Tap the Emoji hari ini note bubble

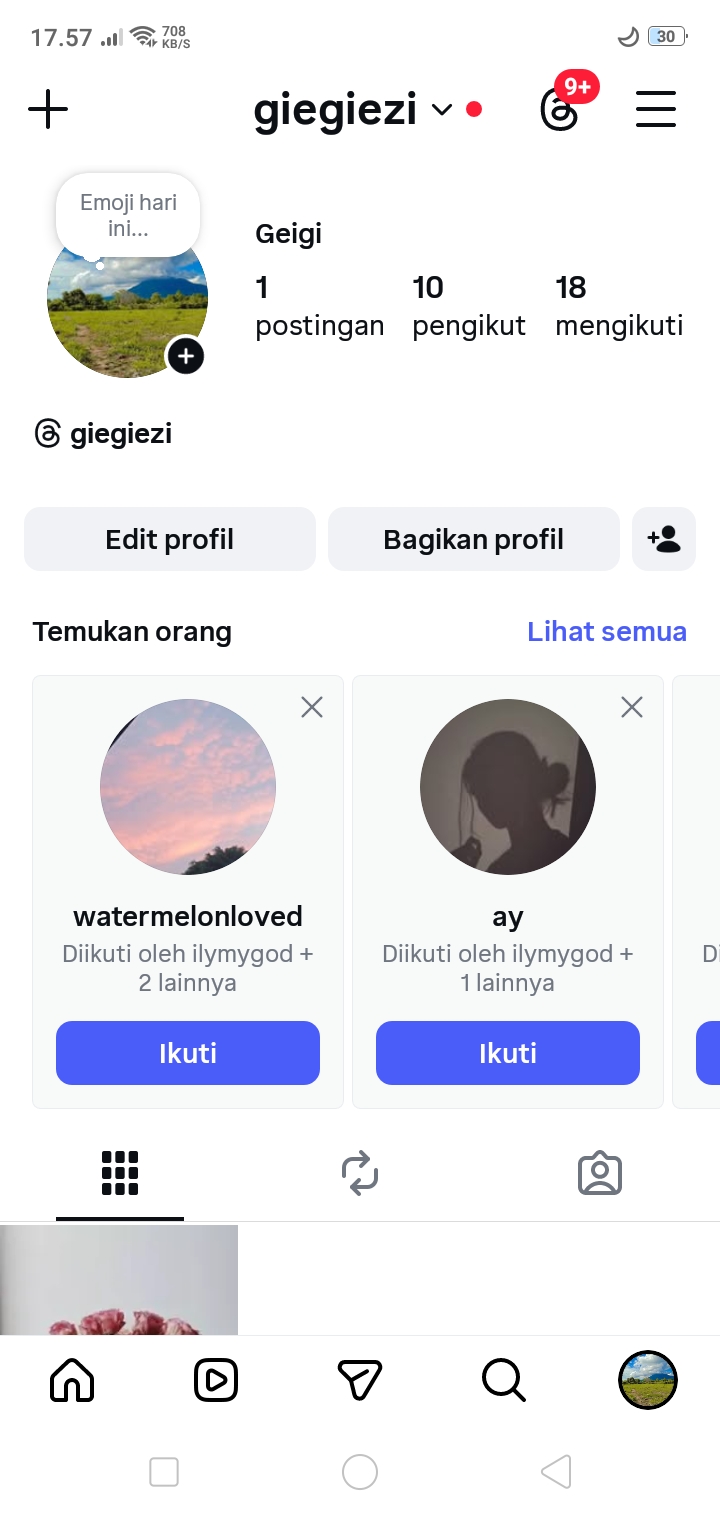coord(128,215)
